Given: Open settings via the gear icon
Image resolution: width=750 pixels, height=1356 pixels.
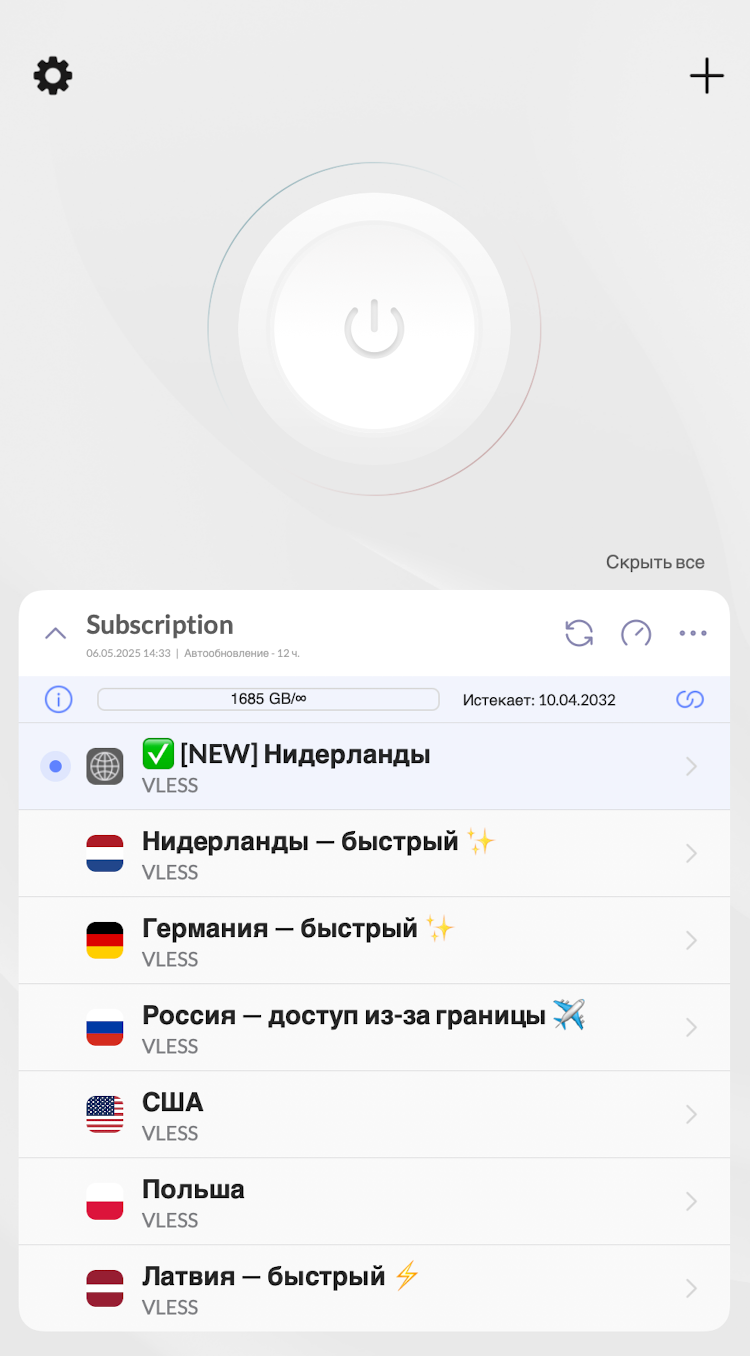Looking at the screenshot, I should pyautogui.click(x=53, y=76).
